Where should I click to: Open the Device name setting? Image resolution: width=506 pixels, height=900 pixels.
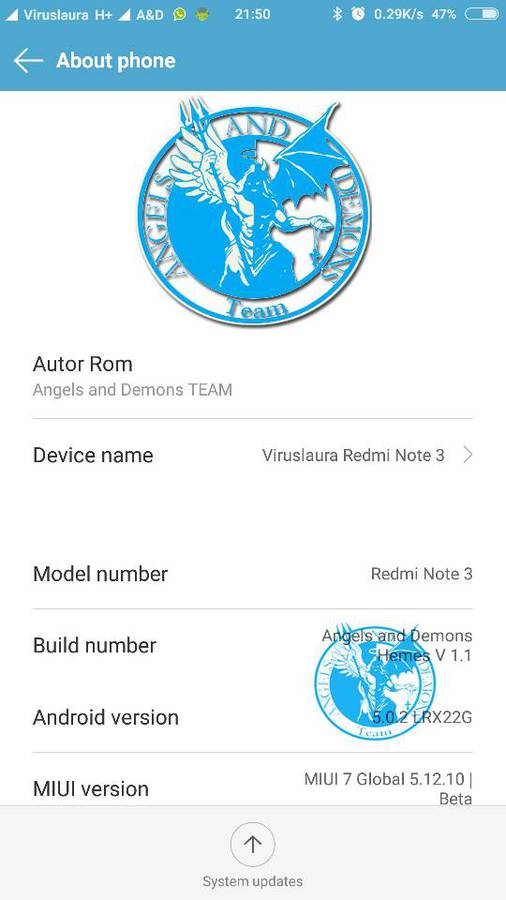[x=253, y=455]
